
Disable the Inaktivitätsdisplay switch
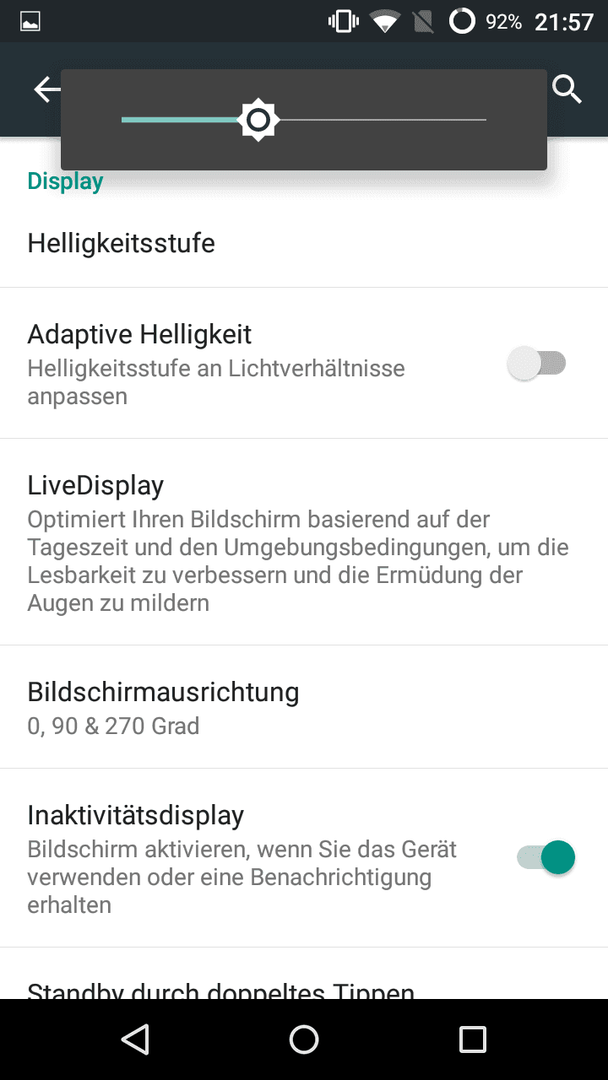pos(546,858)
